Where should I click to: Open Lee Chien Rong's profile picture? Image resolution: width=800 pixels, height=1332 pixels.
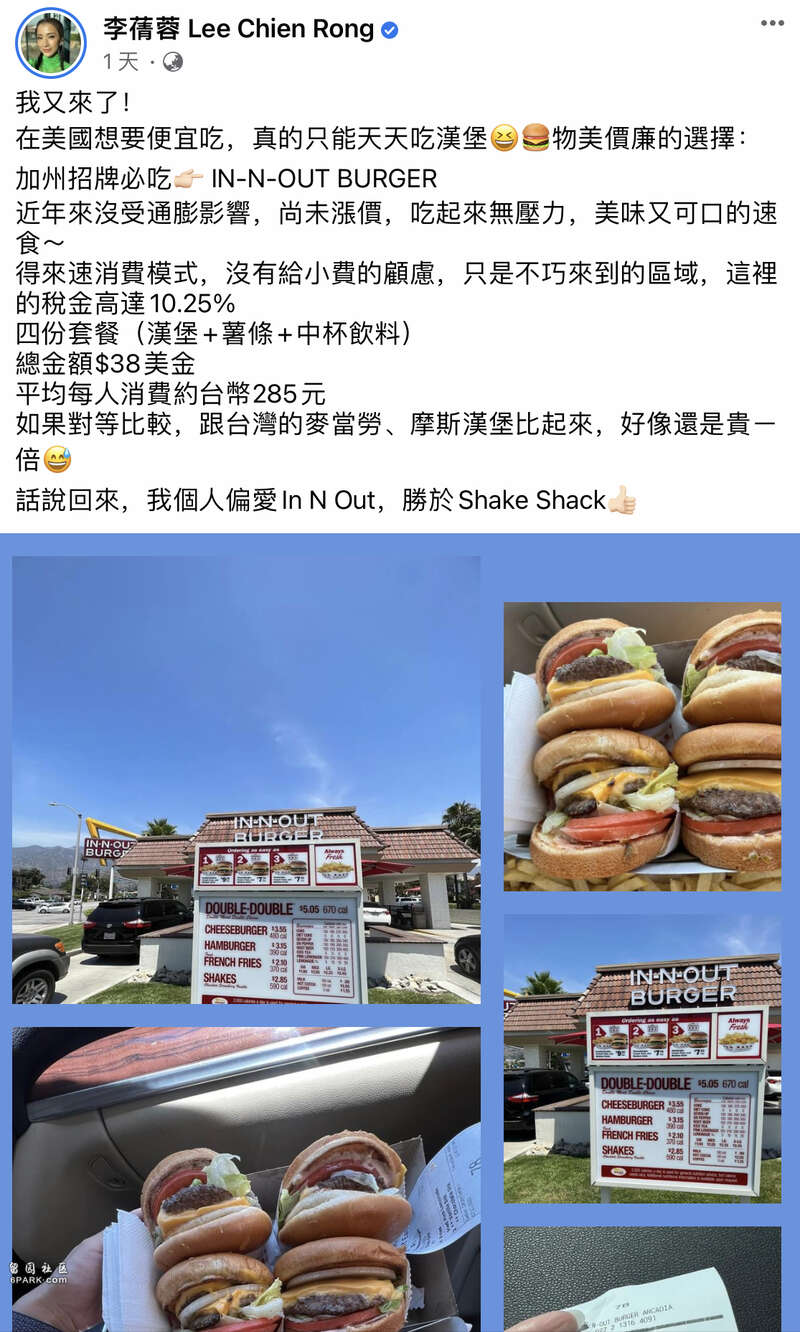51,43
